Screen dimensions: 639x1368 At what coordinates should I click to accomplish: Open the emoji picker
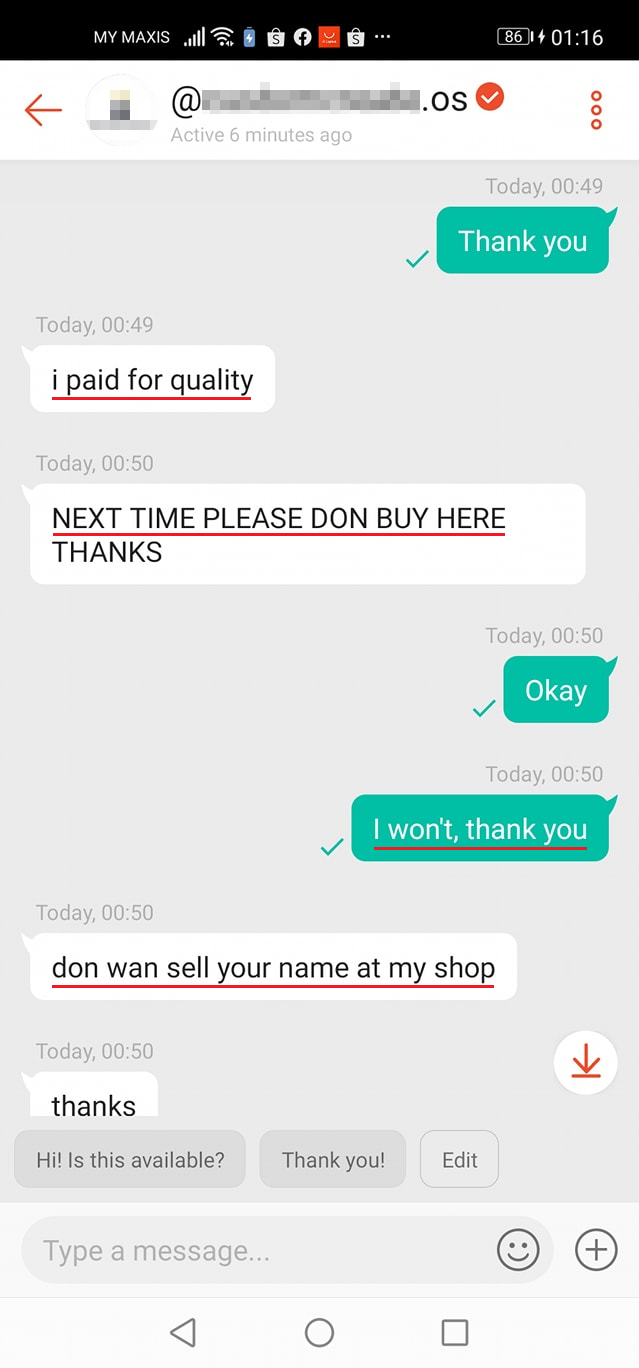point(518,1250)
